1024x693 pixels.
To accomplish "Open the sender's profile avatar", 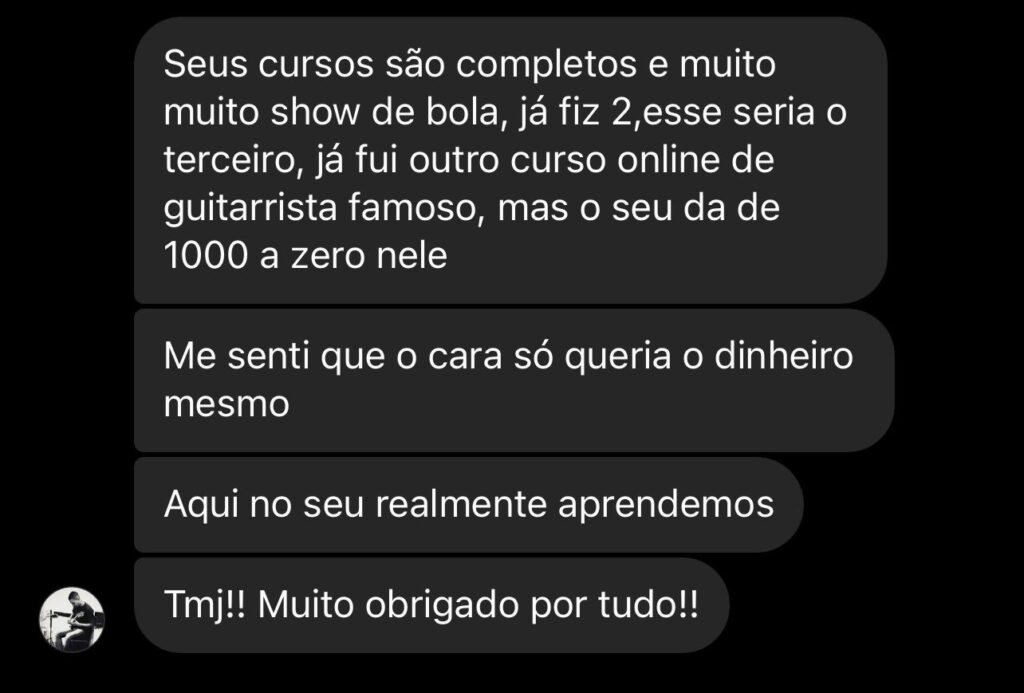I will 71,620.
